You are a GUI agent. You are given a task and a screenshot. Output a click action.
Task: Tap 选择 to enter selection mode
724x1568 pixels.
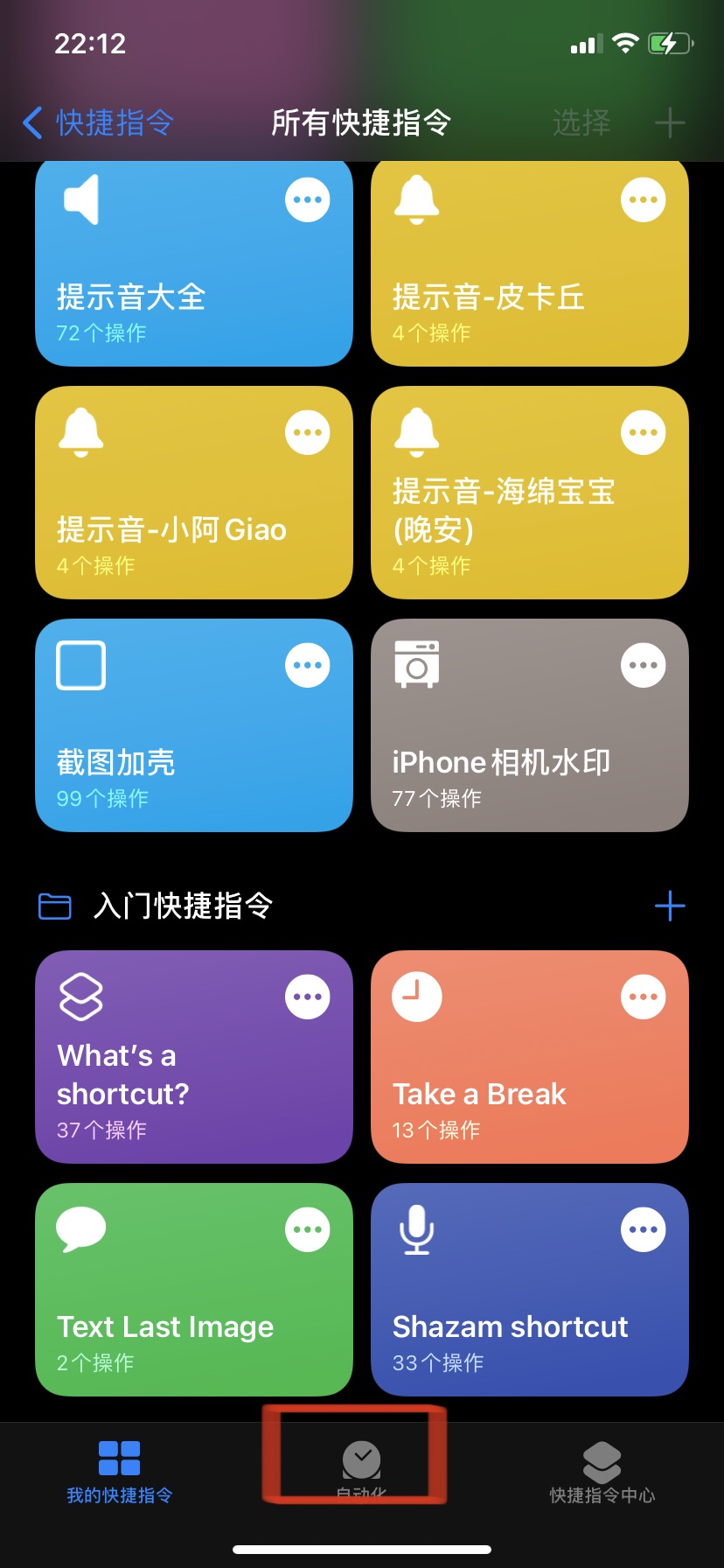pyautogui.click(x=581, y=123)
